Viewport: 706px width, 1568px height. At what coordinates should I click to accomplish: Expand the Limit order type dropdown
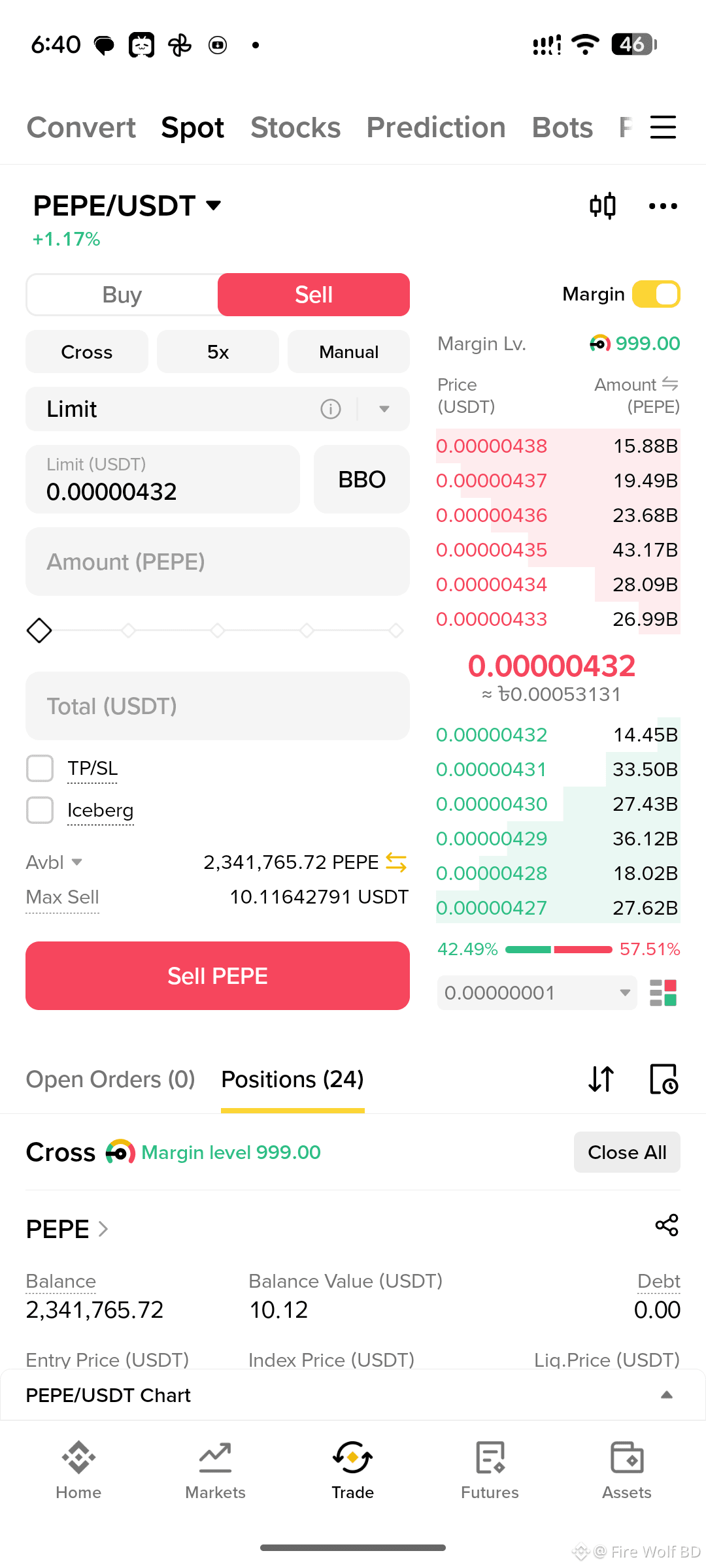(x=384, y=409)
